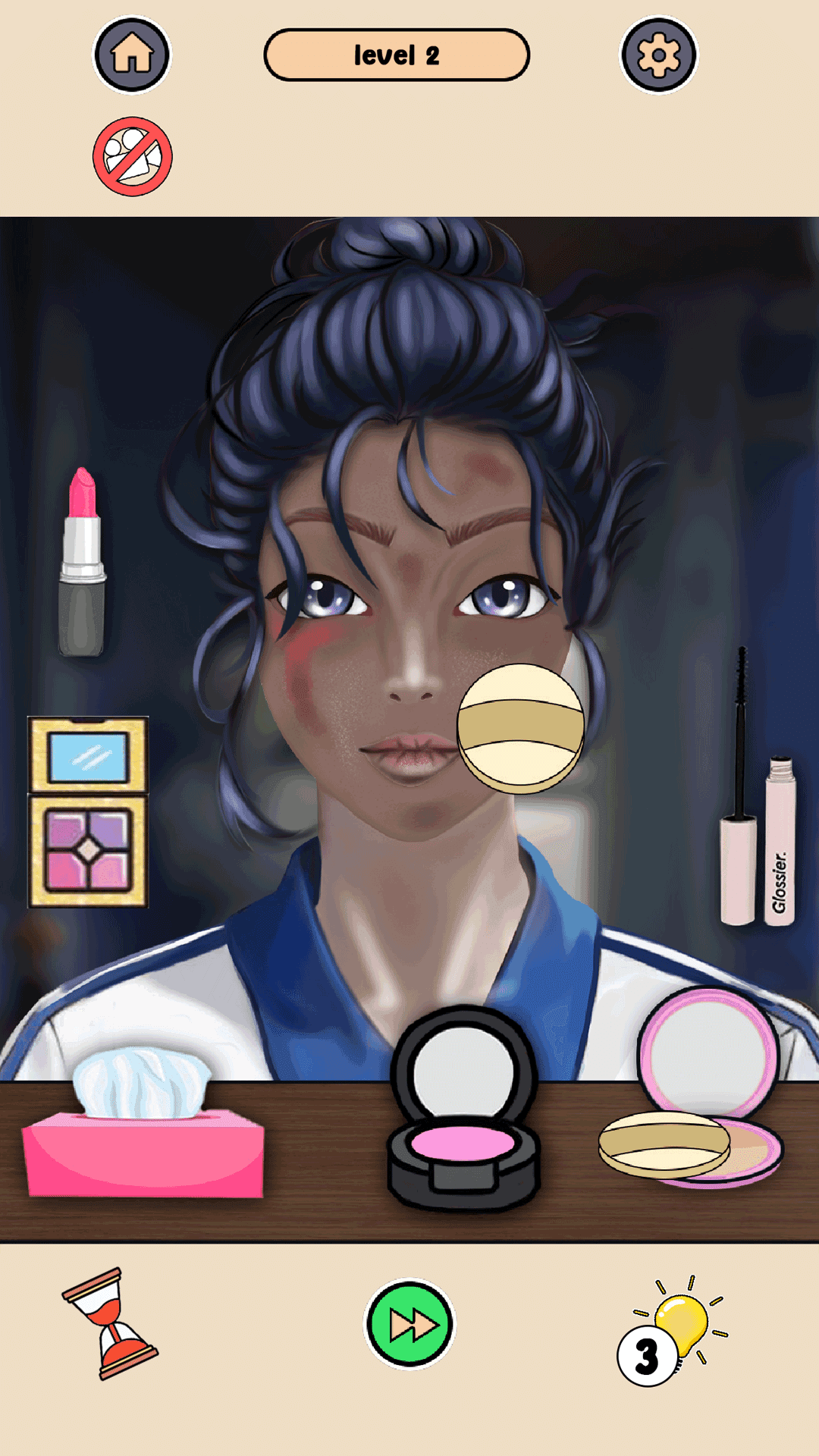Skip ahead with the green fast-forward button
This screenshot has height=1456, width=819.
tap(409, 1324)
